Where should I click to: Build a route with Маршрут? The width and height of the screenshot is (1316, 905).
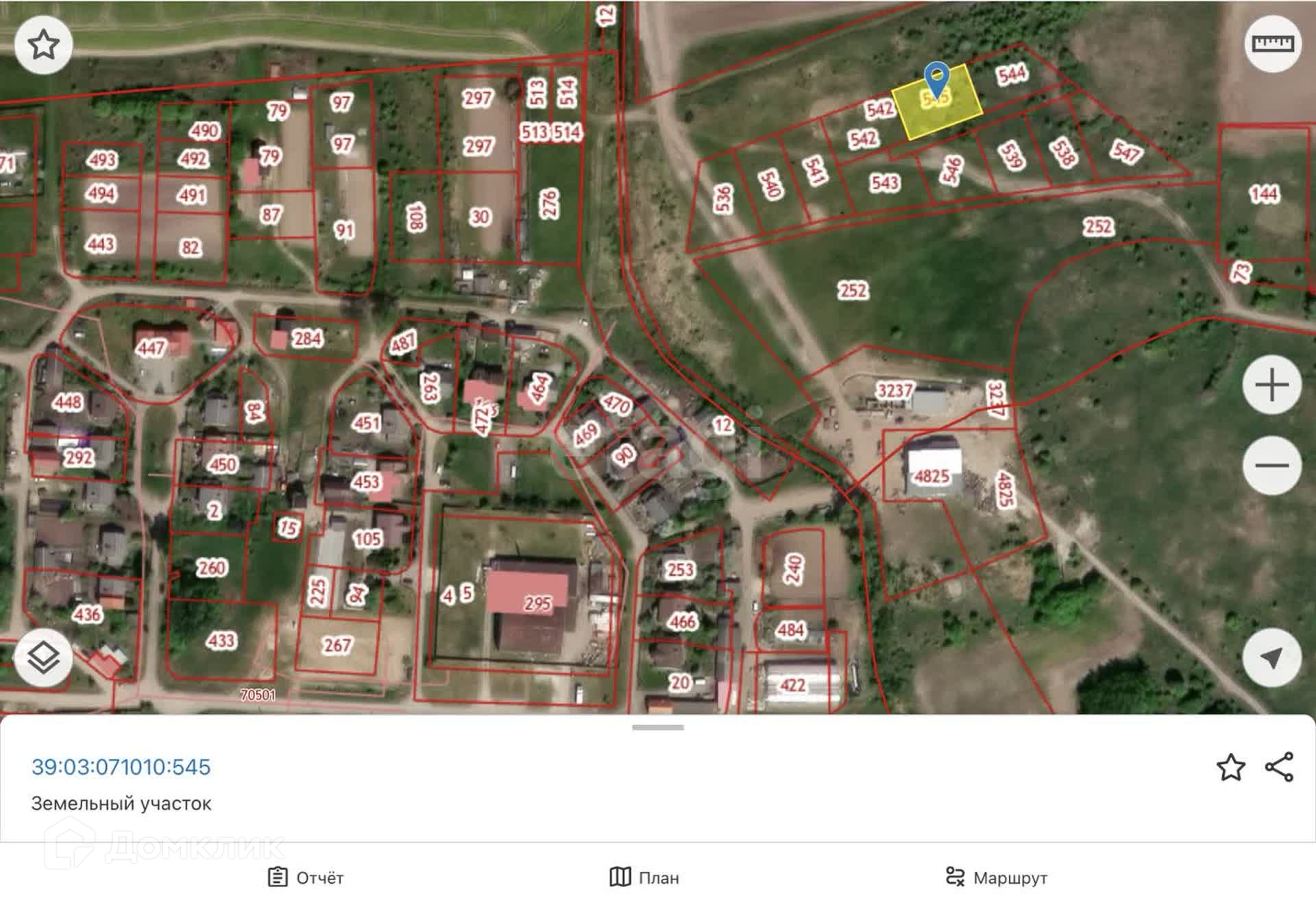(x=997, y=878)
